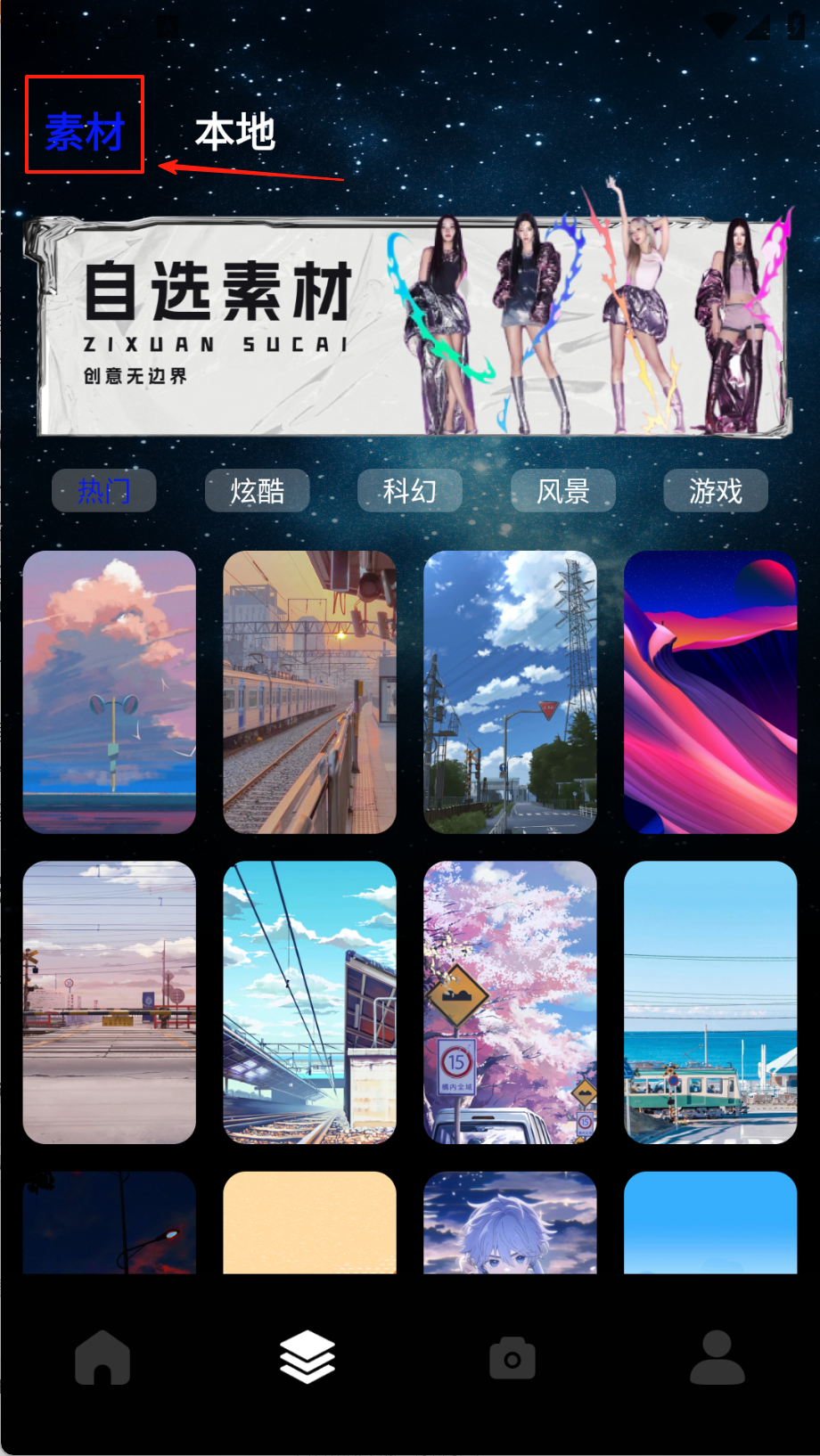
Task: Open the camera tab
Action: pyautogui.click(x=512, y=1359)
